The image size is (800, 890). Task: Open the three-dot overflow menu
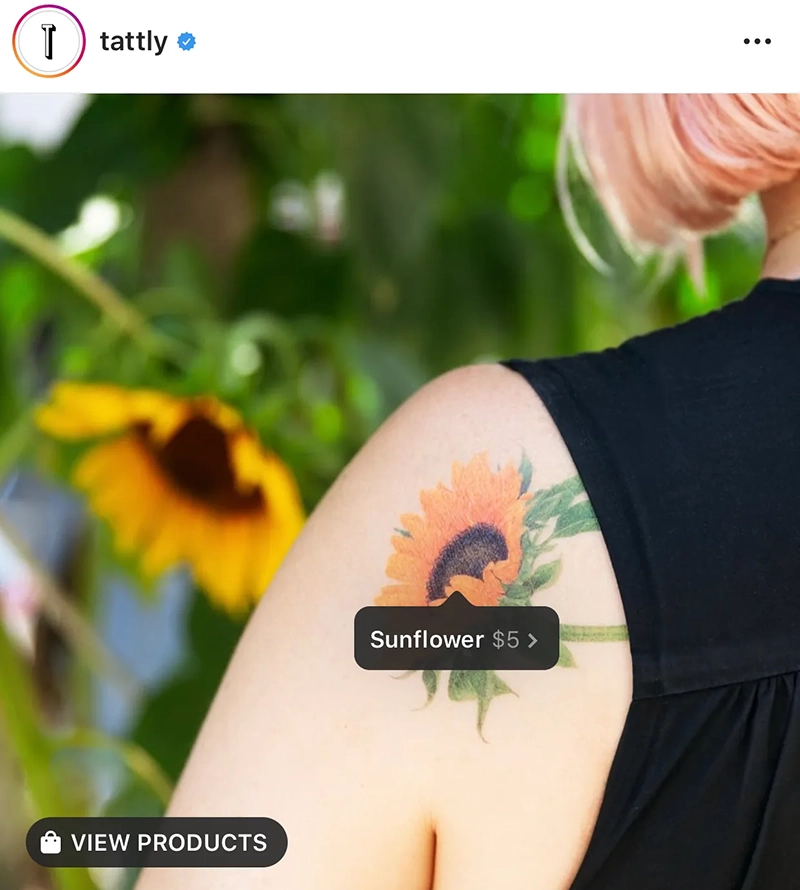tap(757, 42)
